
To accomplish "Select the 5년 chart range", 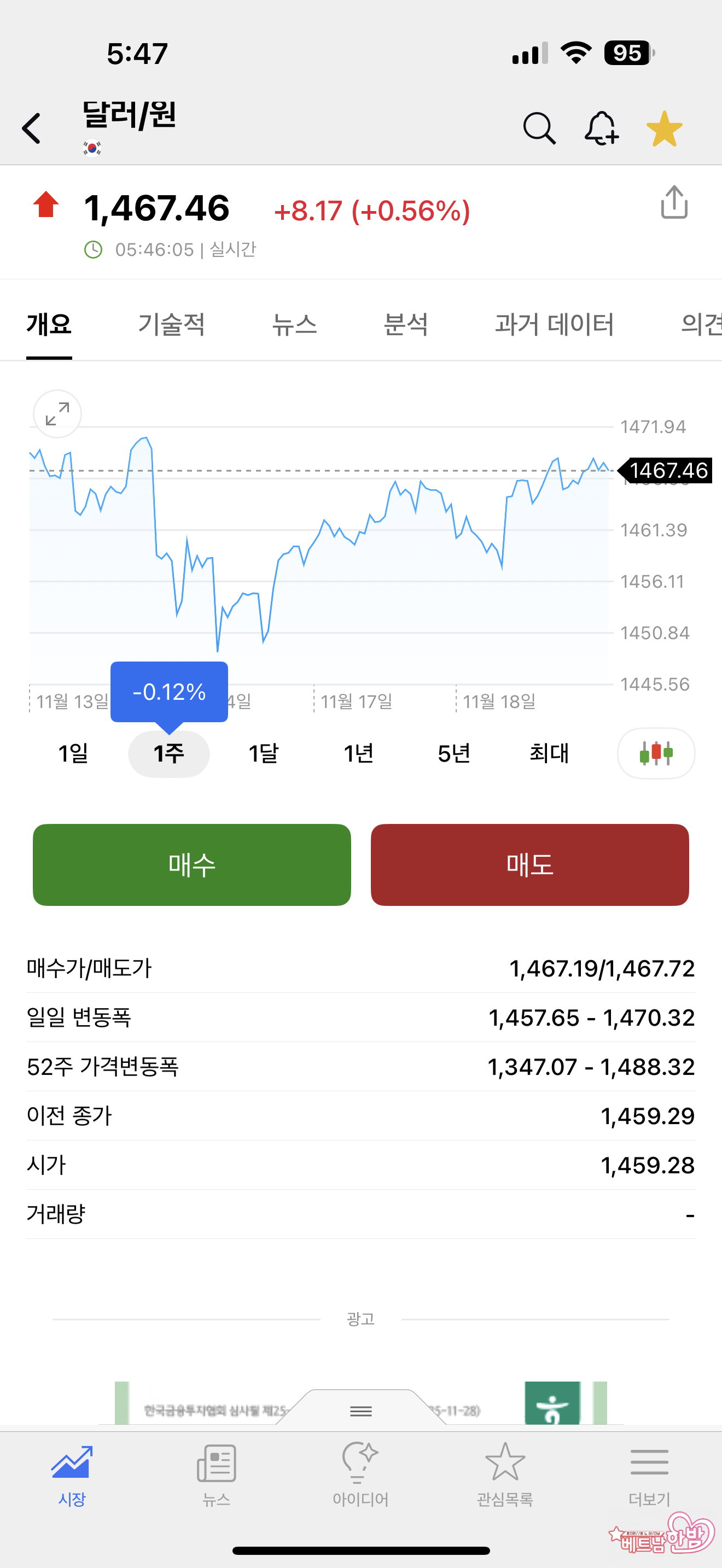I will point(454,753).
